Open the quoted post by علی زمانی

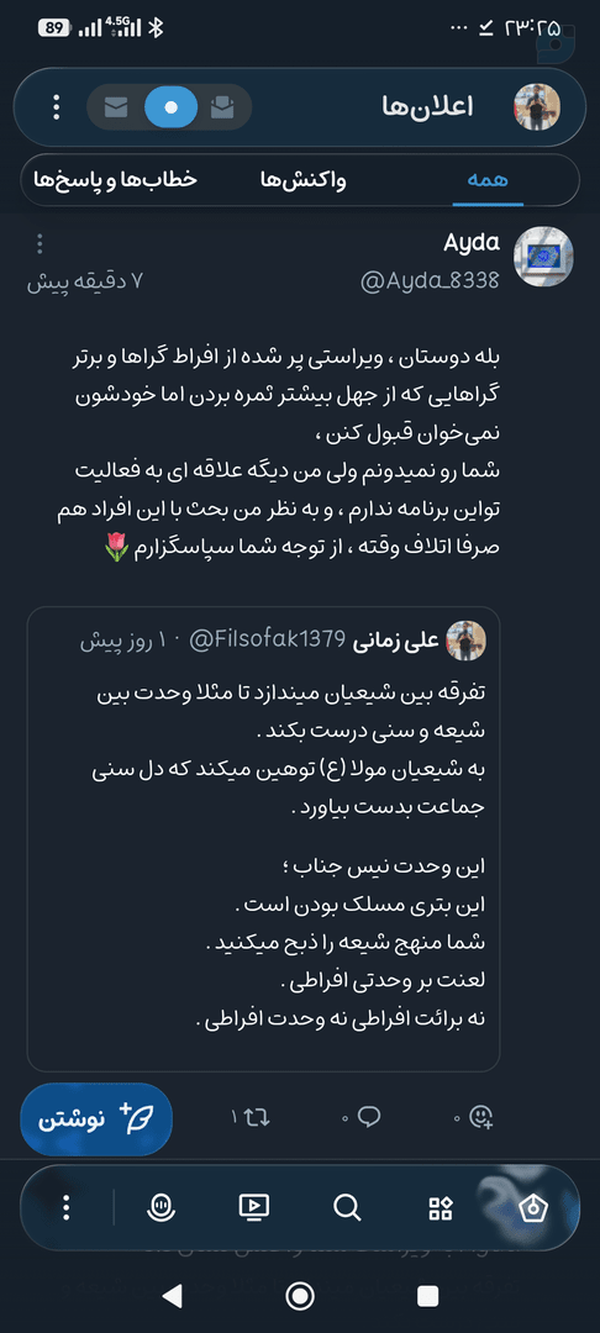(x=264, y=837)
